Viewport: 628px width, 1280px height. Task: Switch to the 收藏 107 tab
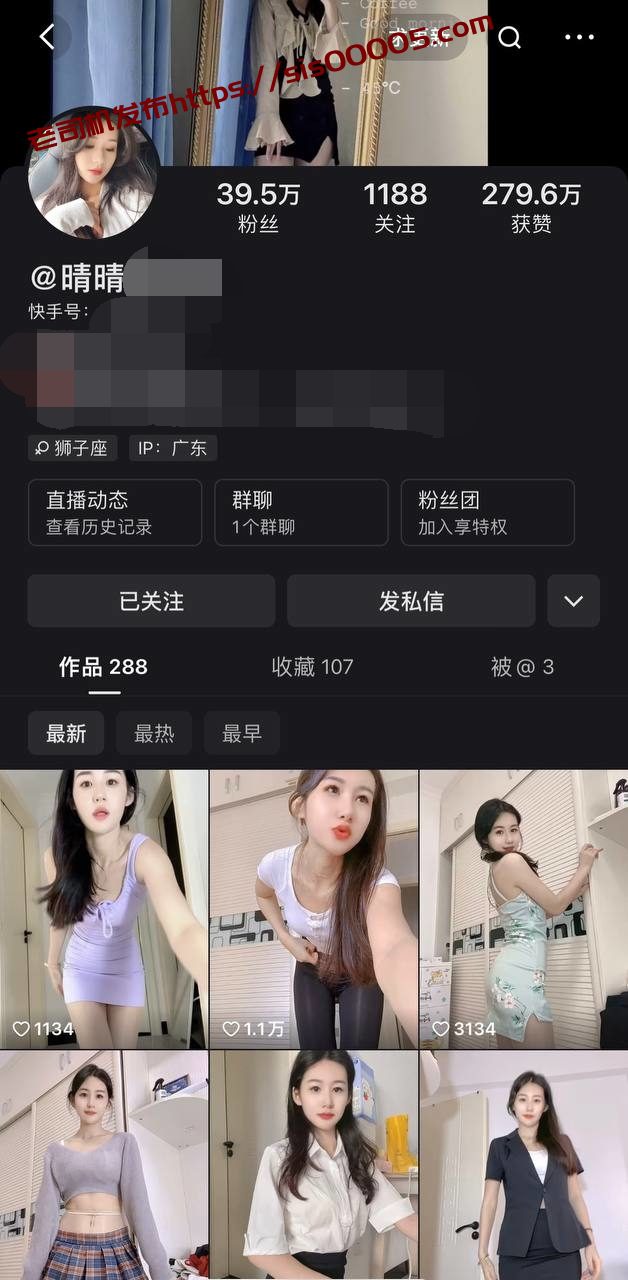(x=312, y=667)
